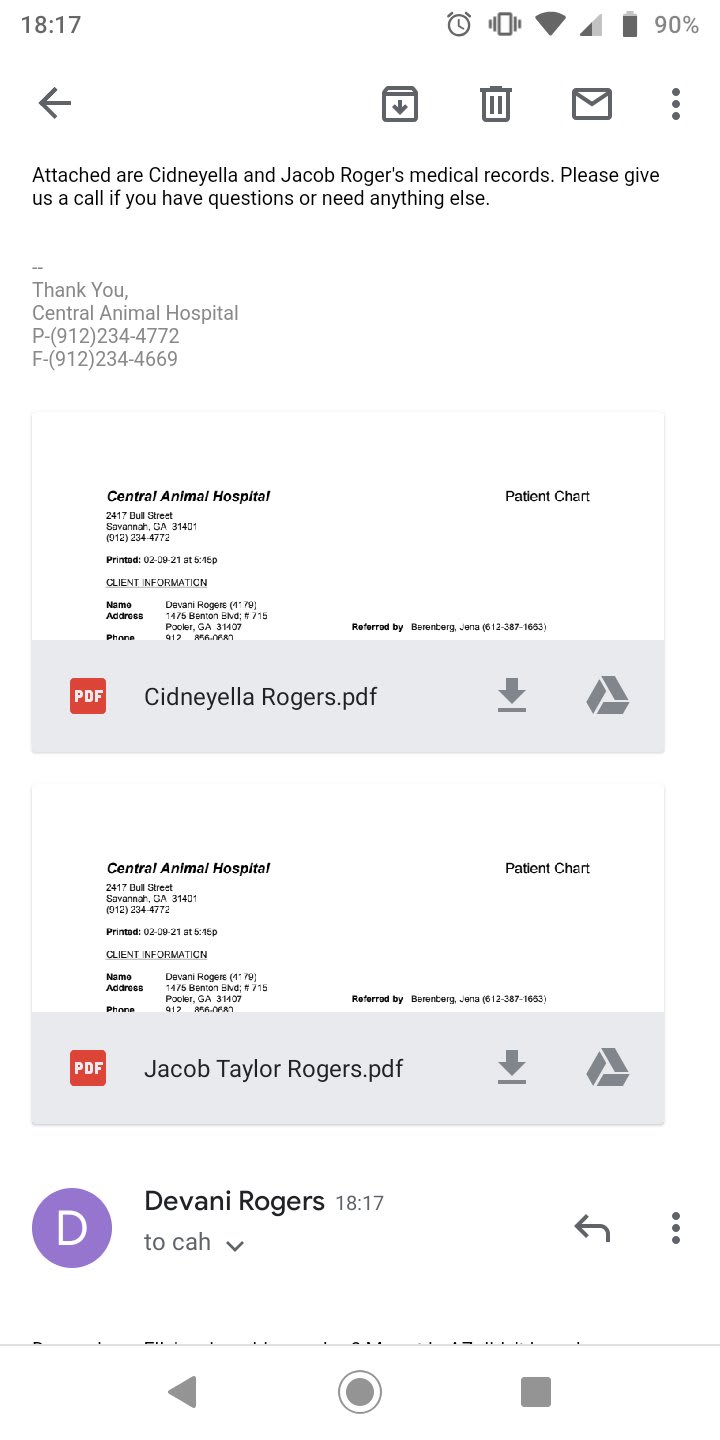Mark email as unread

(591, 103)
